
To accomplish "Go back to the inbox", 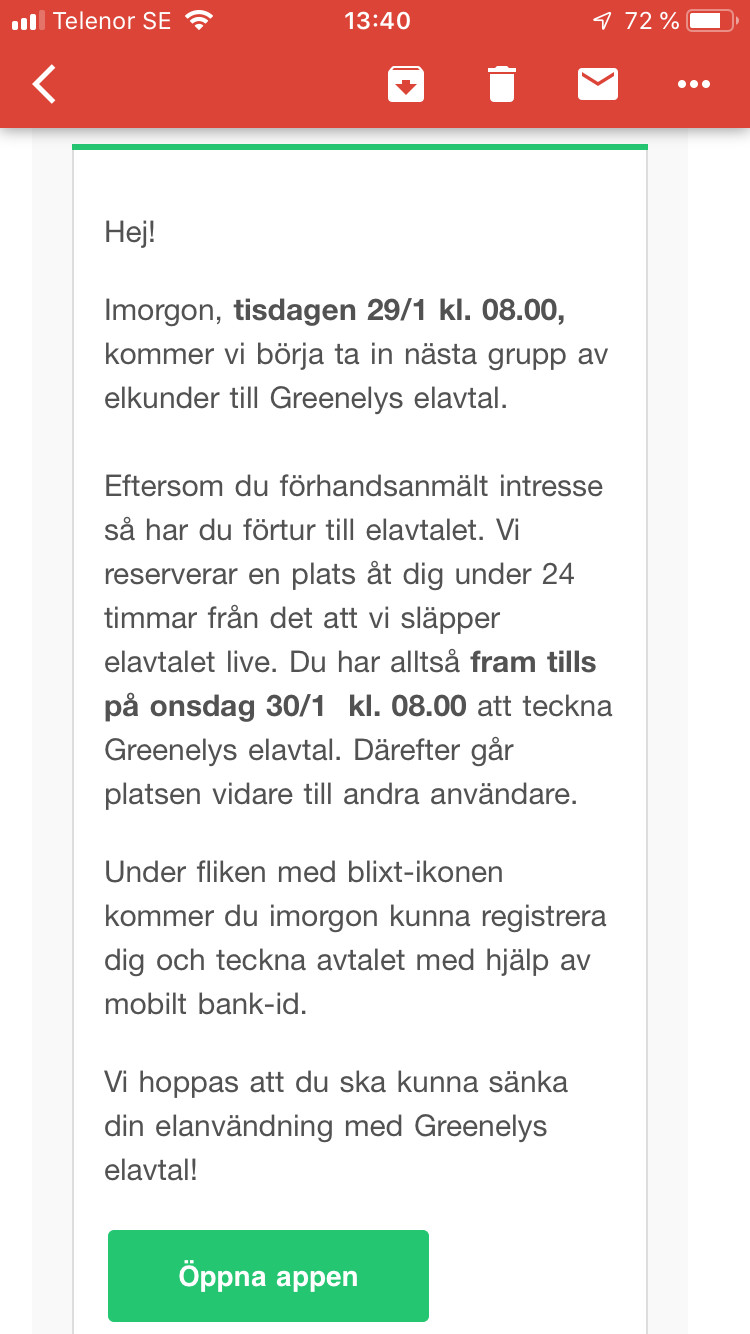I will click(x=45, y=85).
